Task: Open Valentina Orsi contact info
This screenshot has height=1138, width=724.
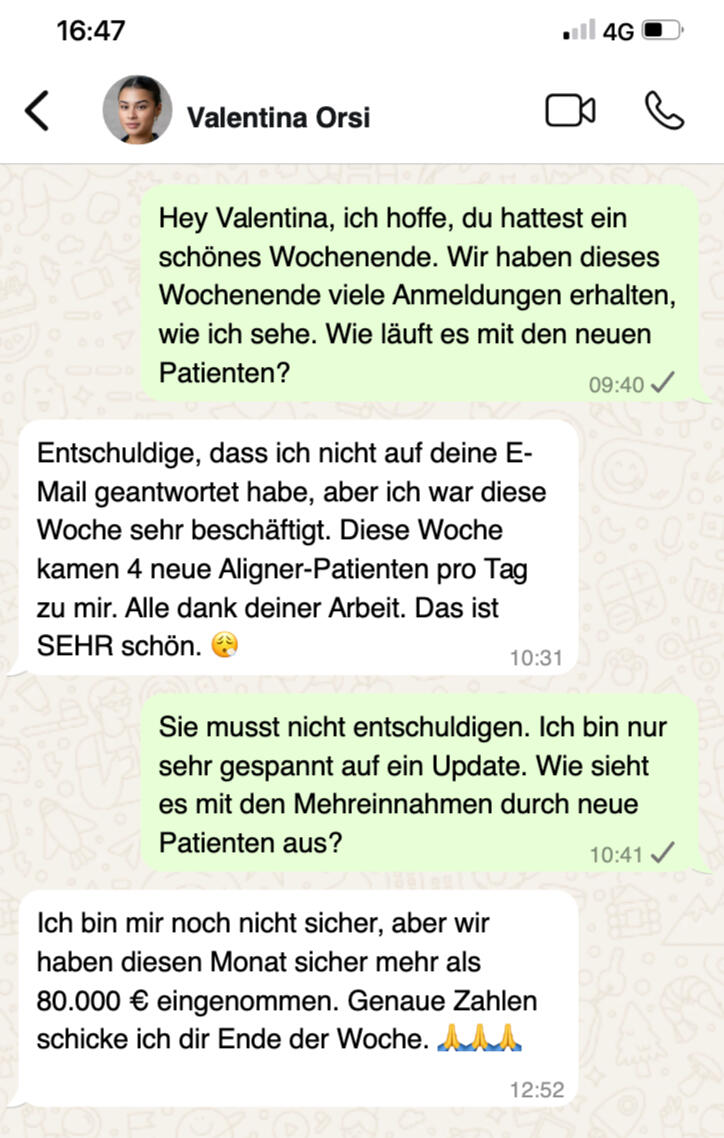Action: coord(278,117)
